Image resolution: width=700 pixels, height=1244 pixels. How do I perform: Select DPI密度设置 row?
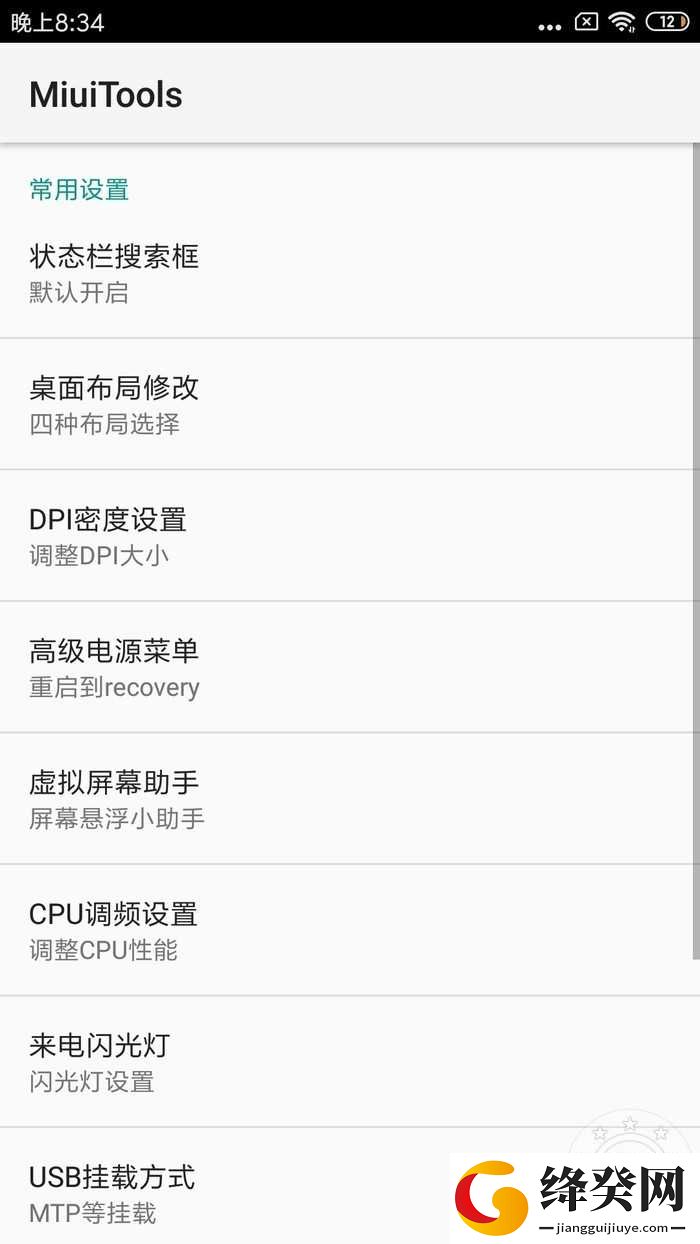[x=347, y=536]
